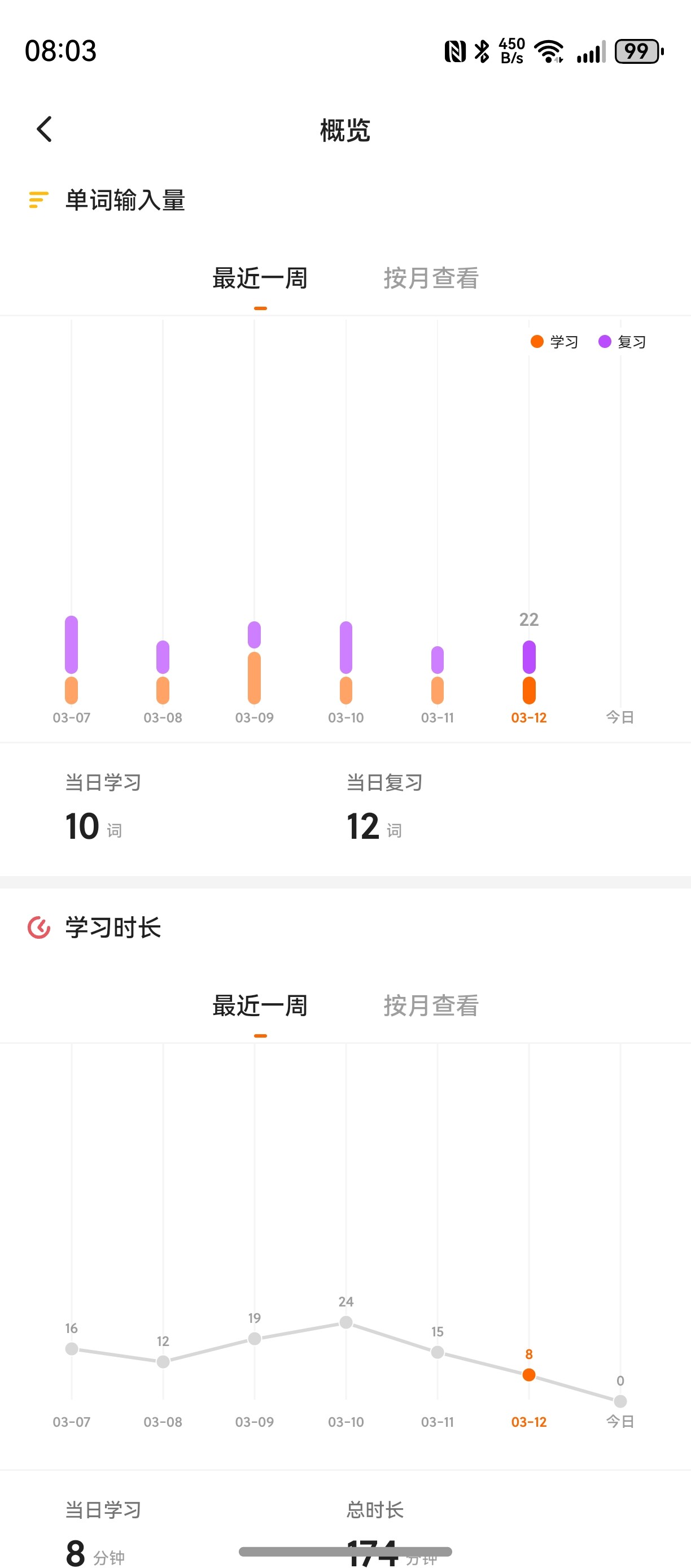Select the 03-11 bar in word chart

click(438, 675)
